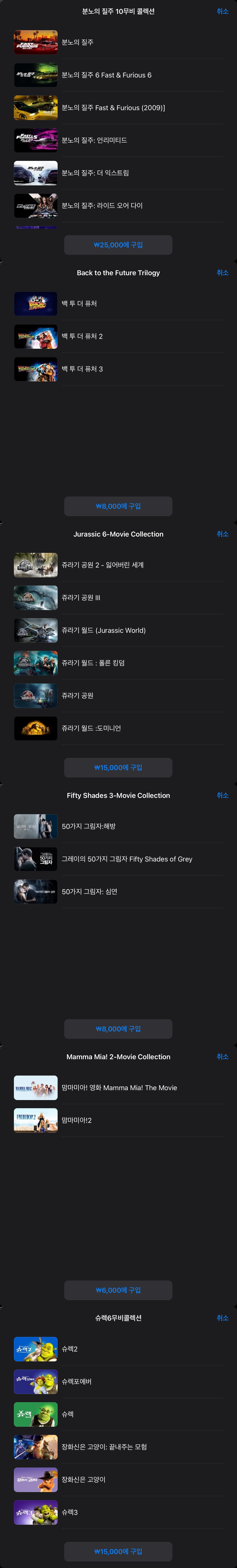Open 분노의 질주: 언리미티드
Screen dimensions: 237x1568
pyautogui.click(x=118, y=140)
